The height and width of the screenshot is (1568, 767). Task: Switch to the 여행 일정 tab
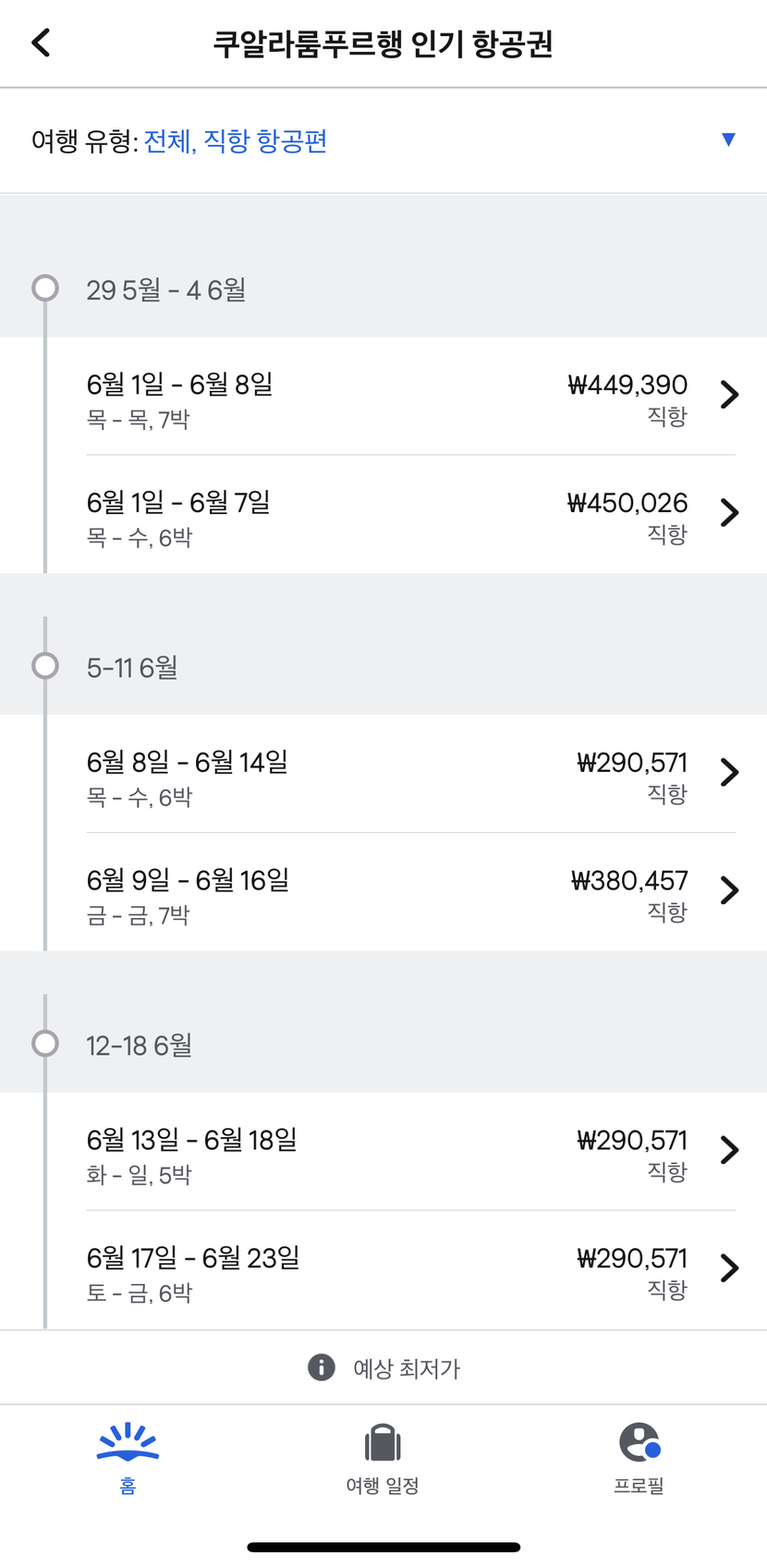pyautogui.click(x=383, y=1459)
